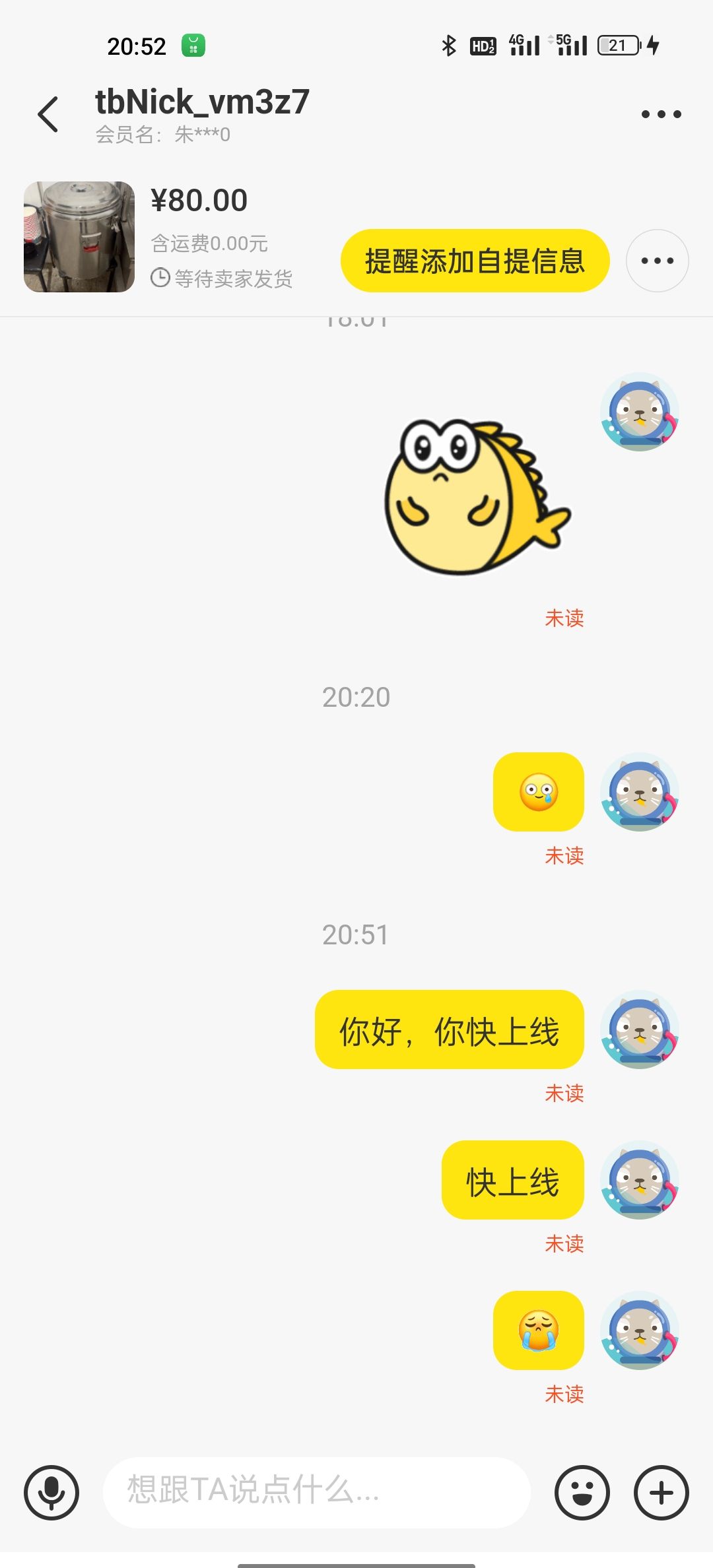This screenshot has height=1568, width=713.
Task: Open the plus attachment menu
Action: (x=661, y=1492)
